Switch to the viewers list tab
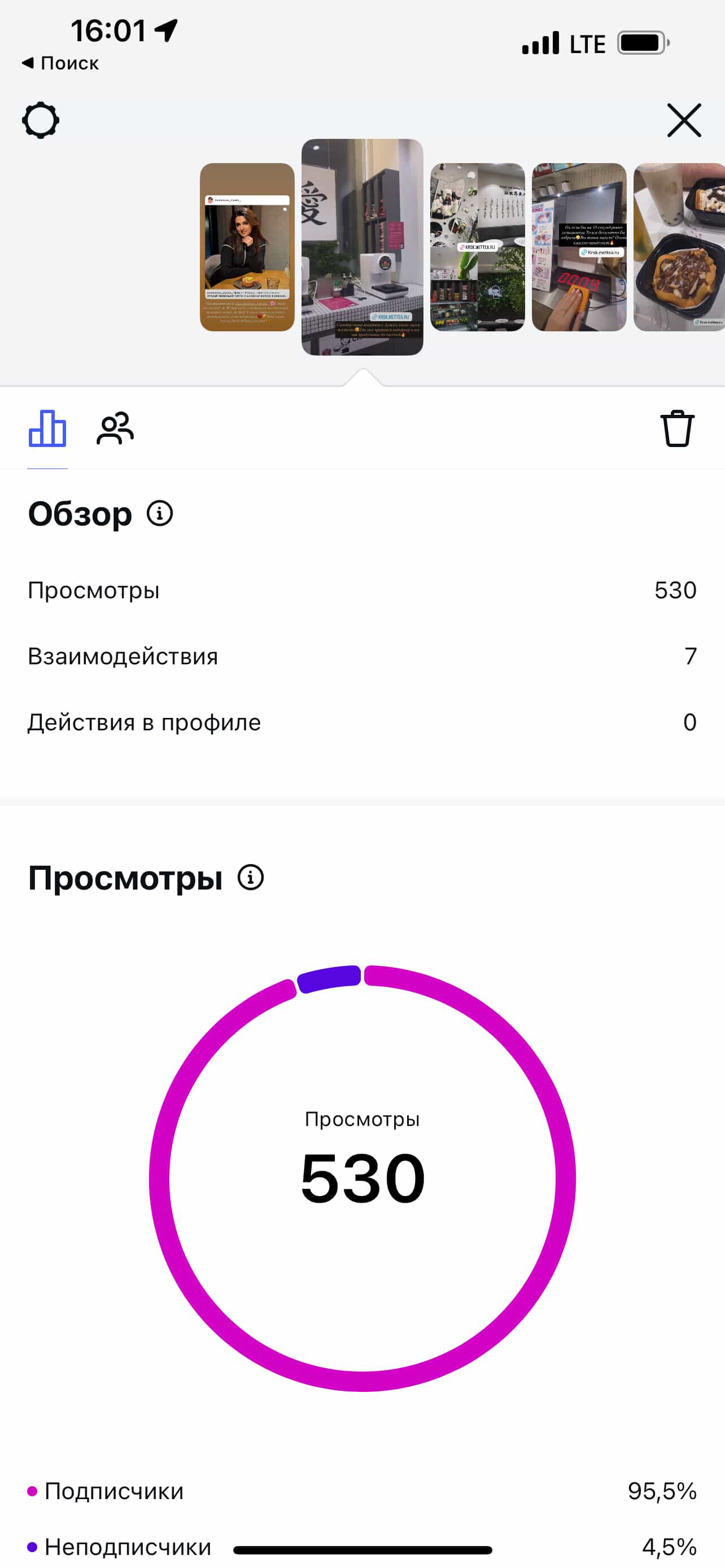725x1568 pixels. [x=115, y=428]
